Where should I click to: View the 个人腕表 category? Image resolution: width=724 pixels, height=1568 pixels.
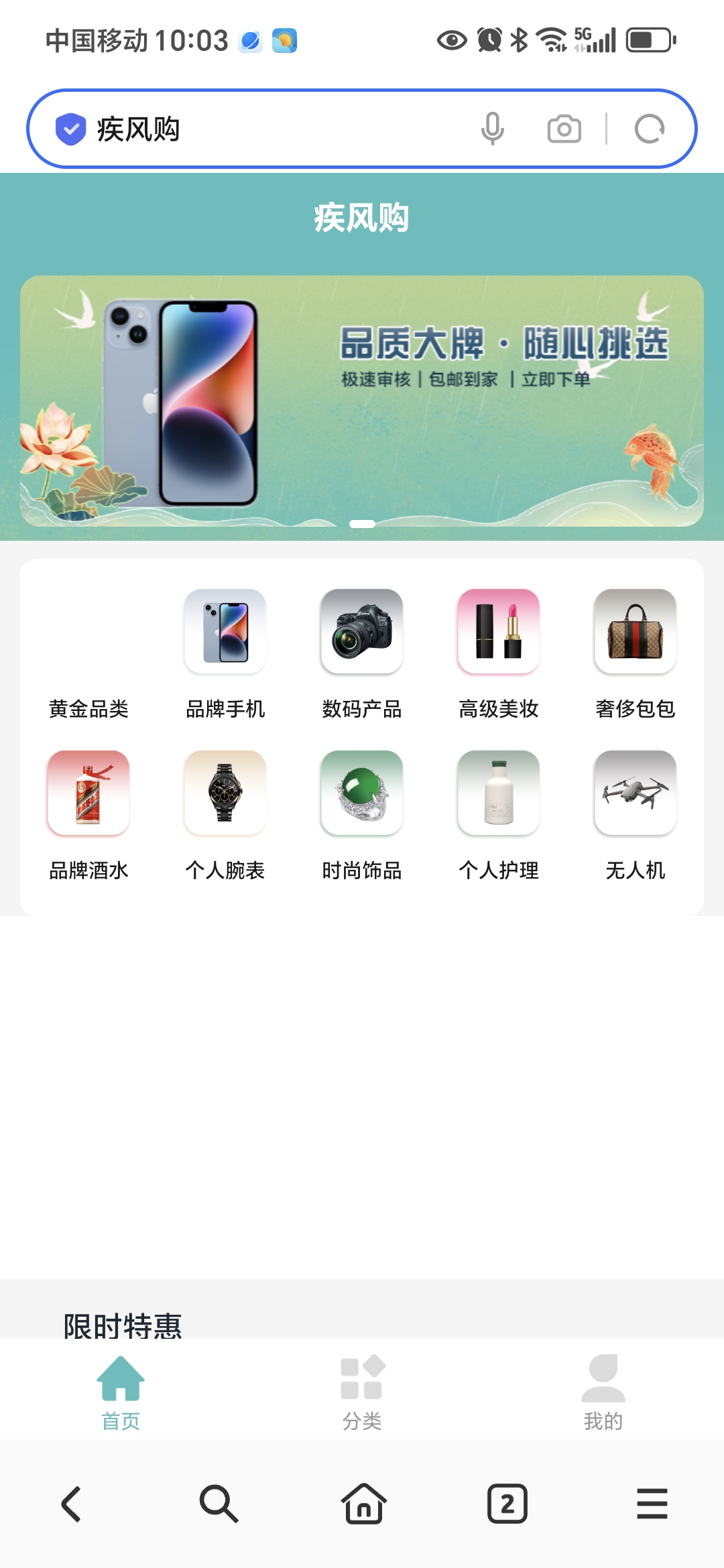coord(225,815)
